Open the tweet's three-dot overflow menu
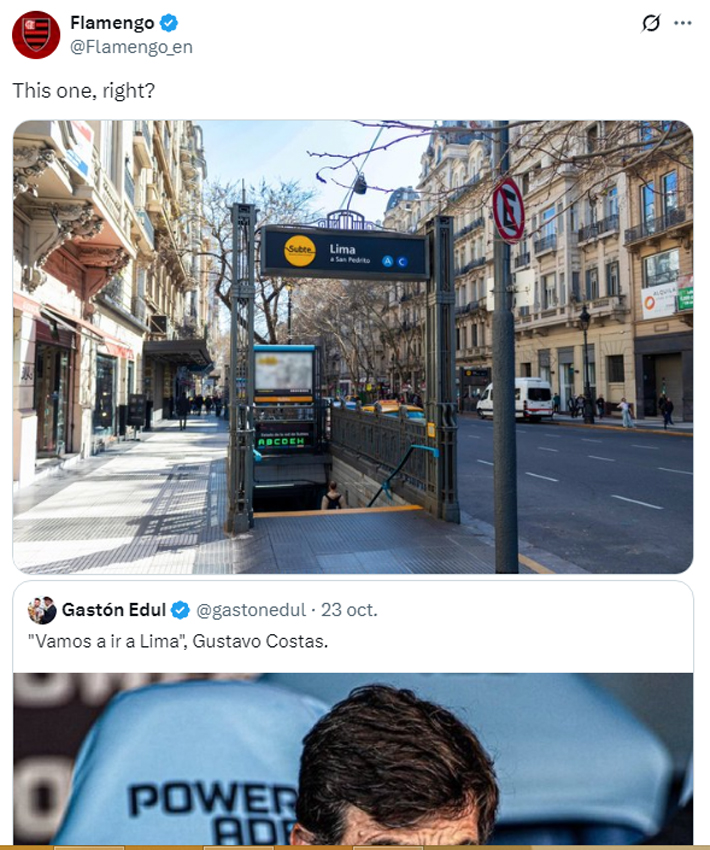710x850 pixels. (x=683, y=22)
